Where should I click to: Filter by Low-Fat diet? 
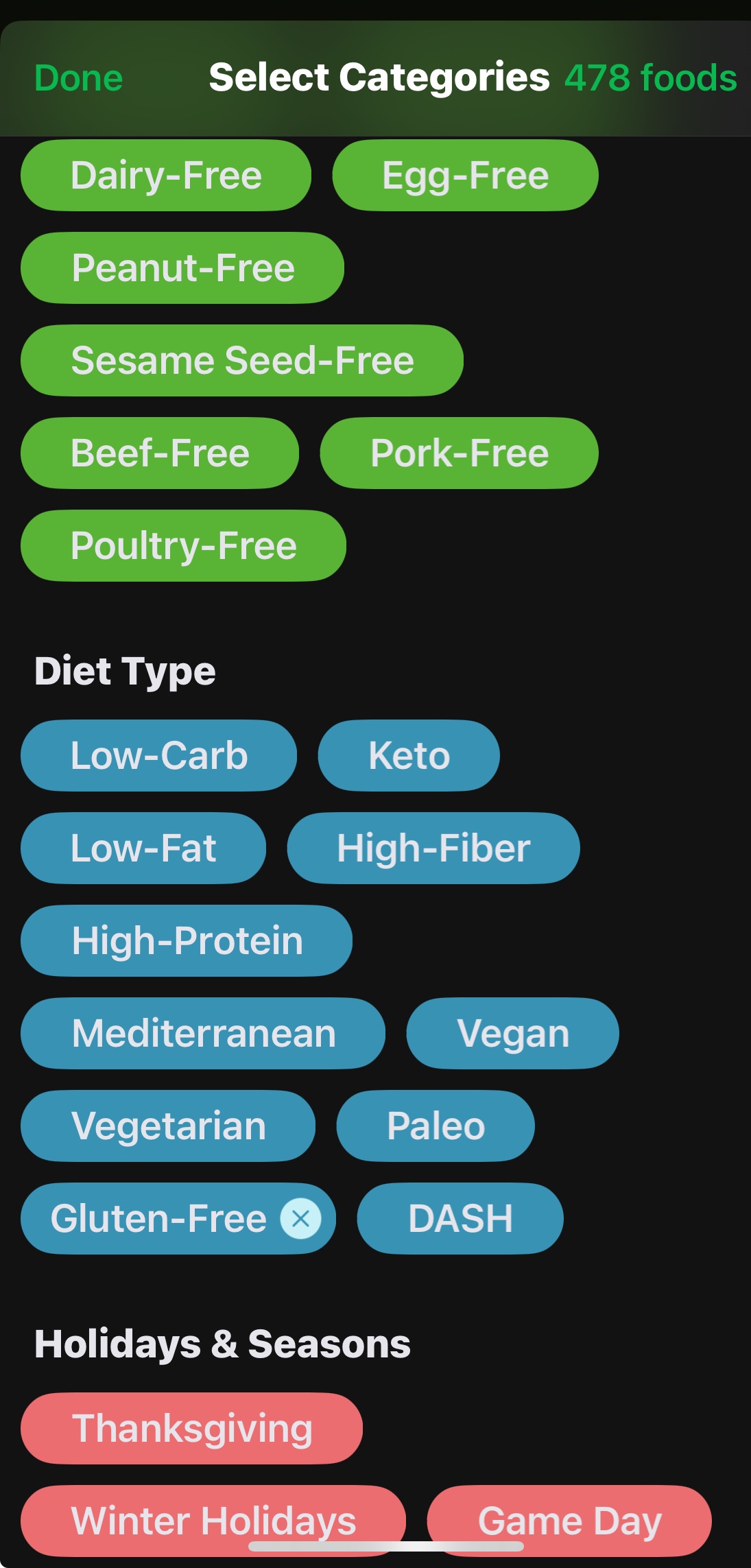[x=143, y=848]
